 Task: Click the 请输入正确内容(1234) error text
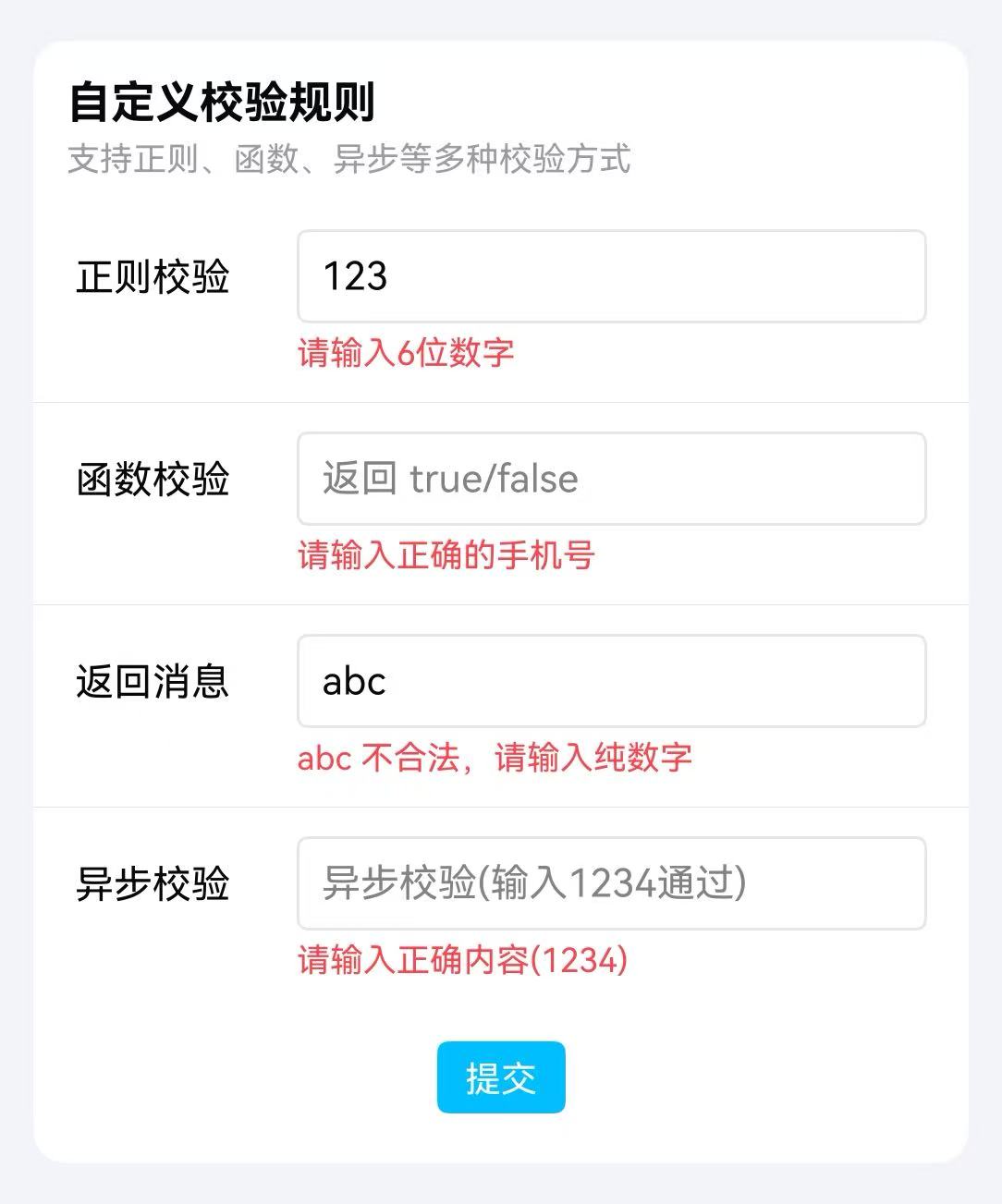coord(462,961)
